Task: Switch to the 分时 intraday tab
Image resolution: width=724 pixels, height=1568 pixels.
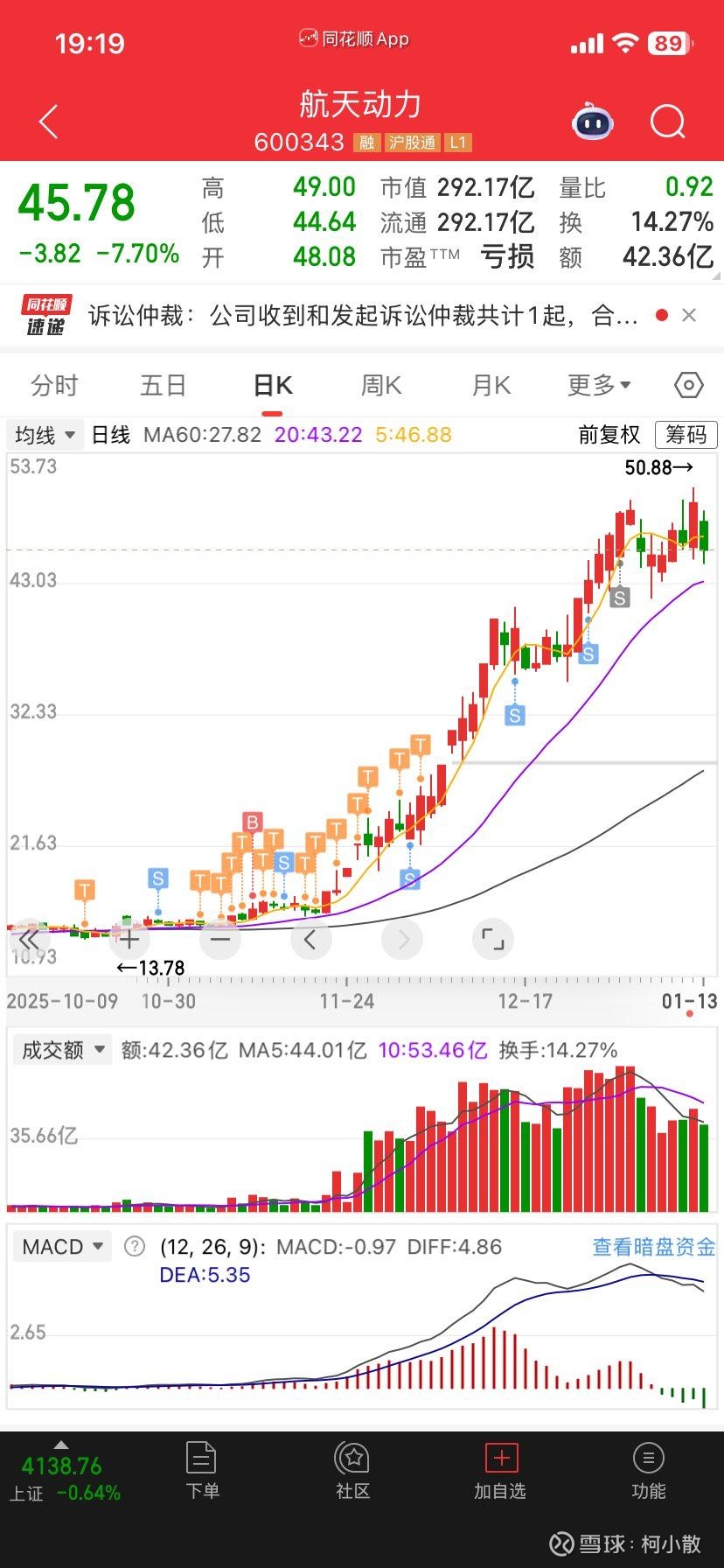Action: click(x=55, y=384)
